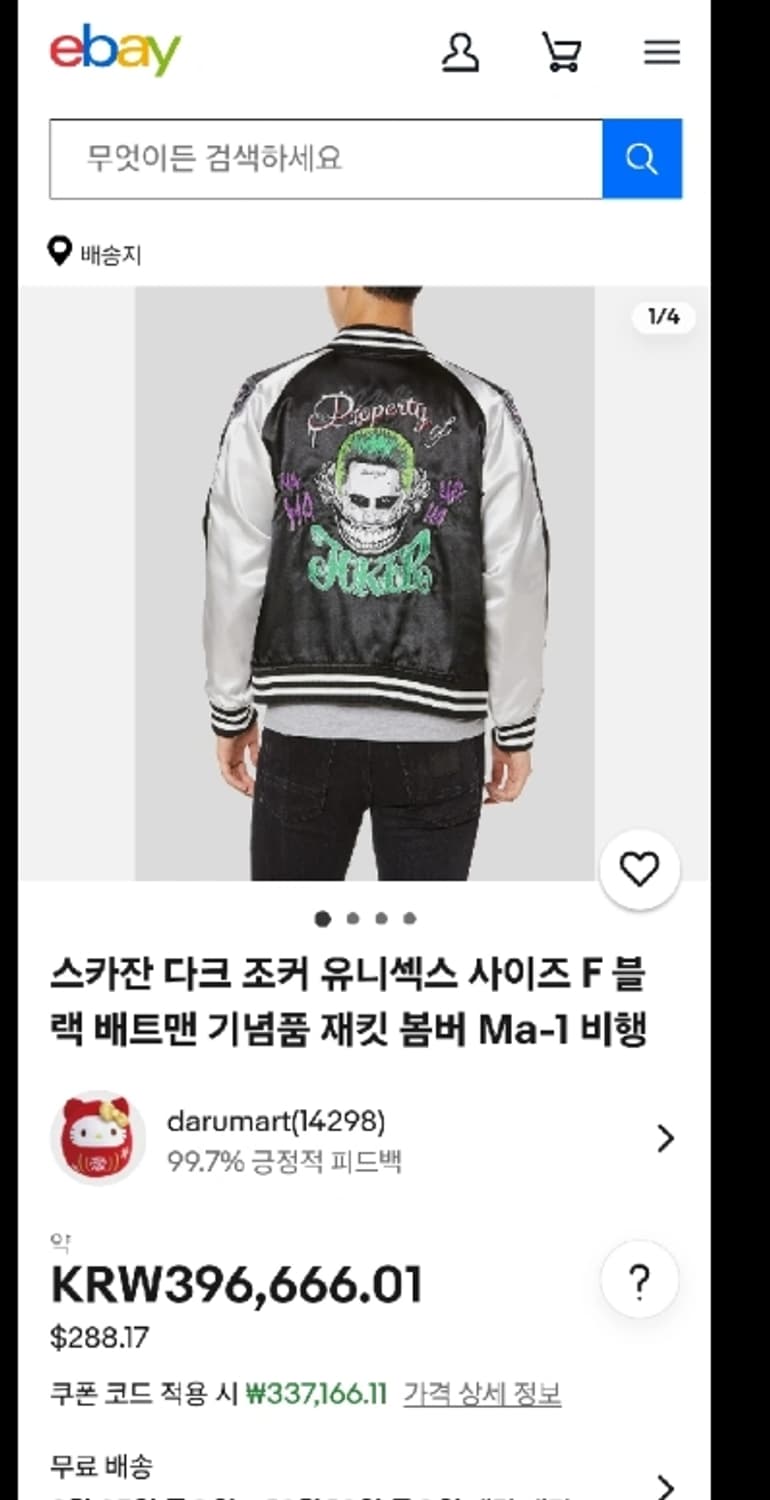Click the location pin next to 배송지
The height and width of the screenshot is (1500, 770).
tap(57, 251)
